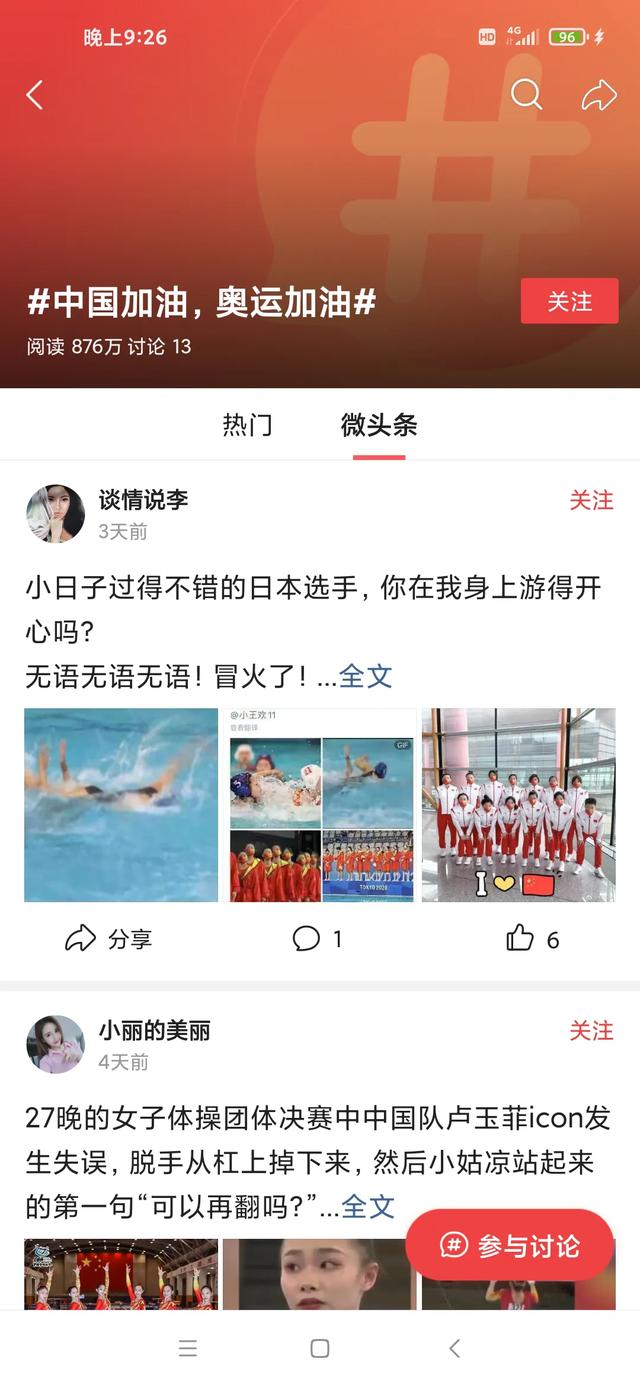Follow the #中国加油,奥运加油# topic

tap(569, 301)
